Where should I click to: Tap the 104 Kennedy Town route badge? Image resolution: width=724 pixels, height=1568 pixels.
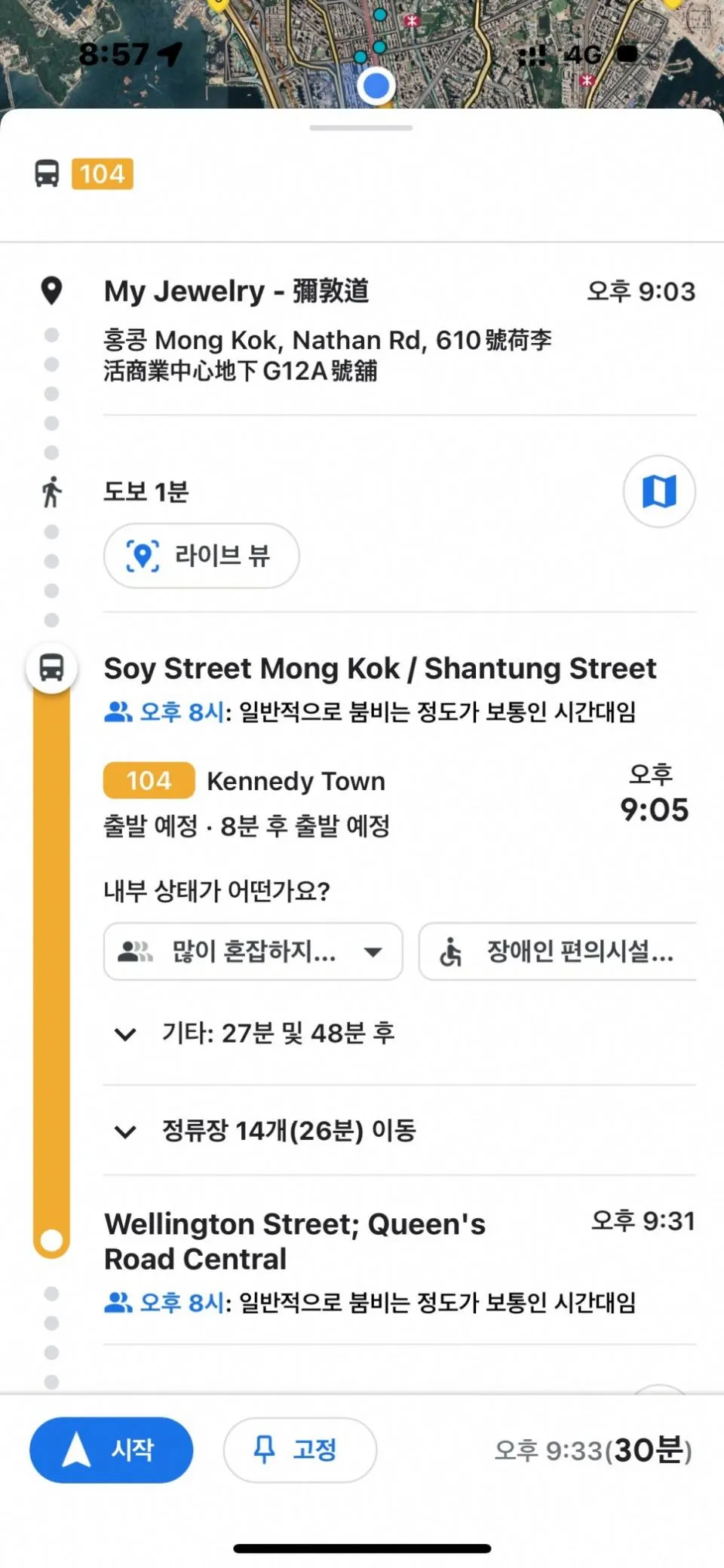(148, 780)
